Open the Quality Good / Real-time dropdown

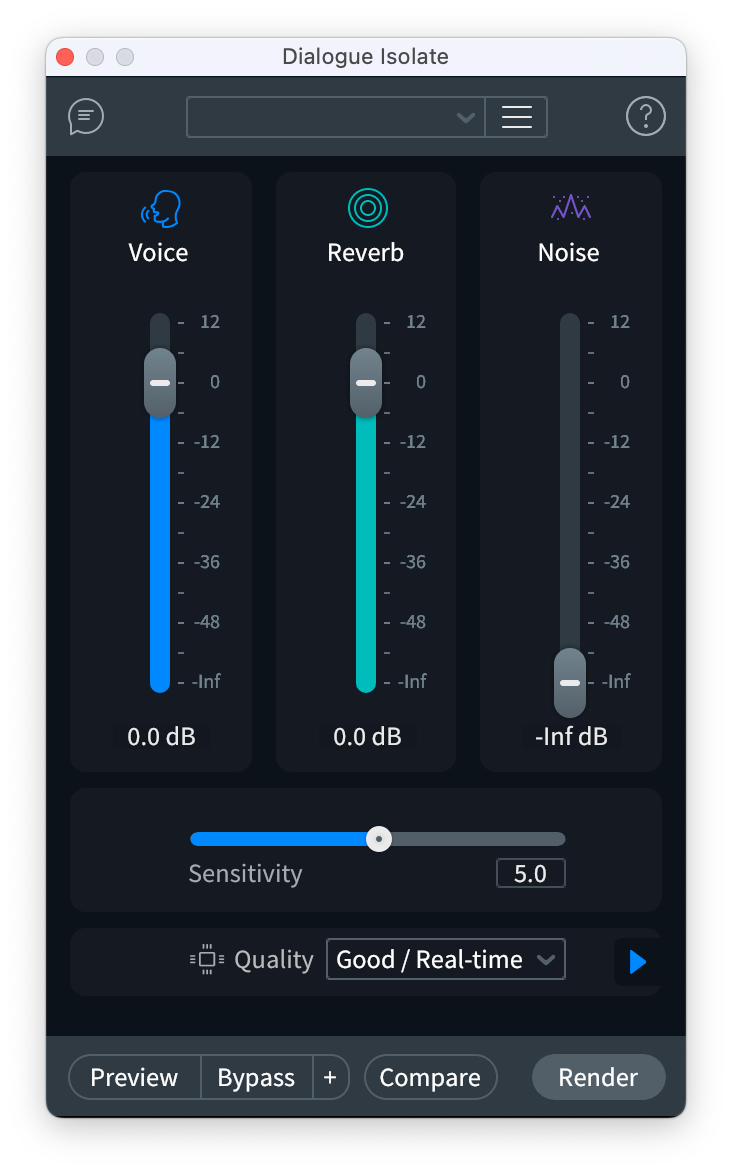(x=446, y=960)
